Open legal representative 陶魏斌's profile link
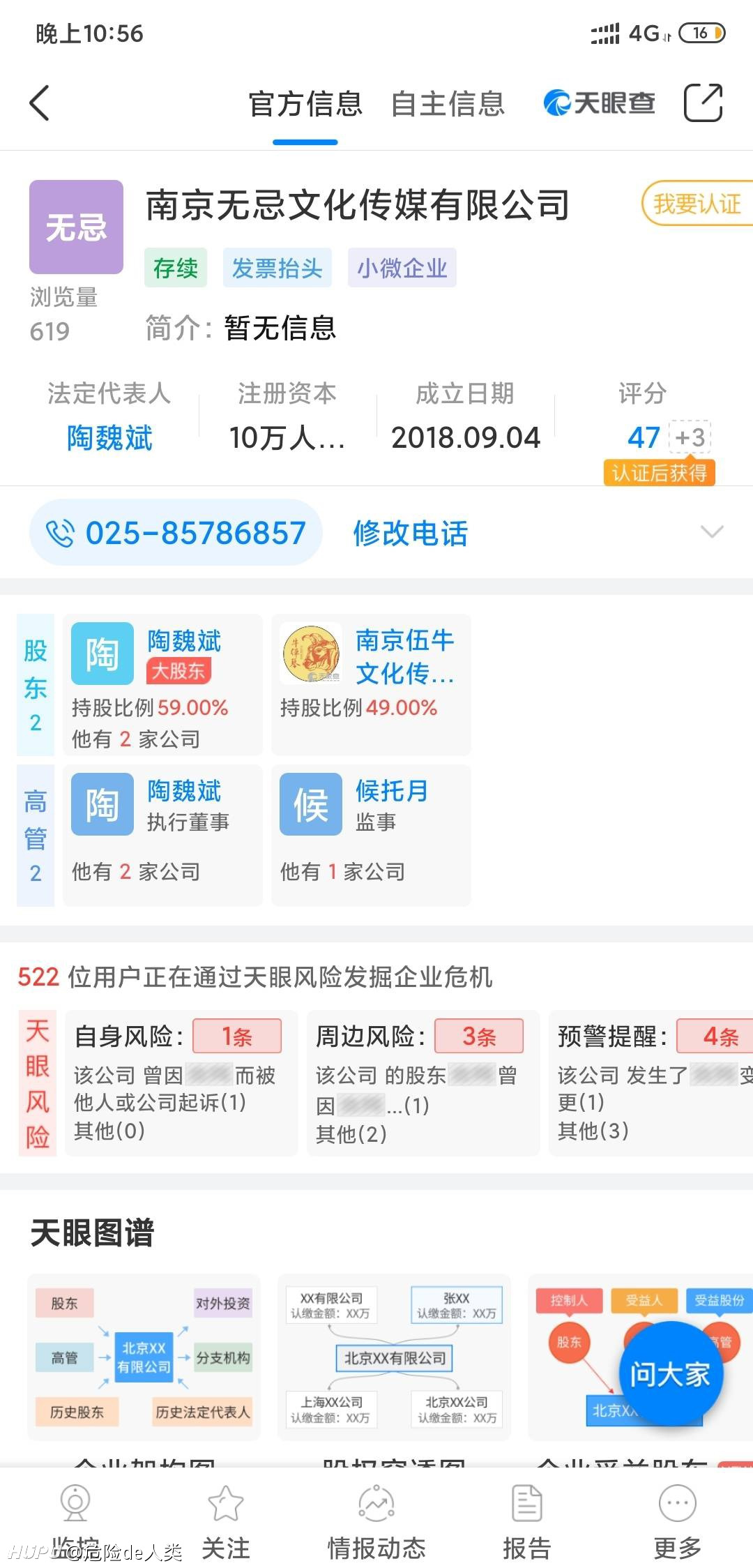 tap(109, 438)
